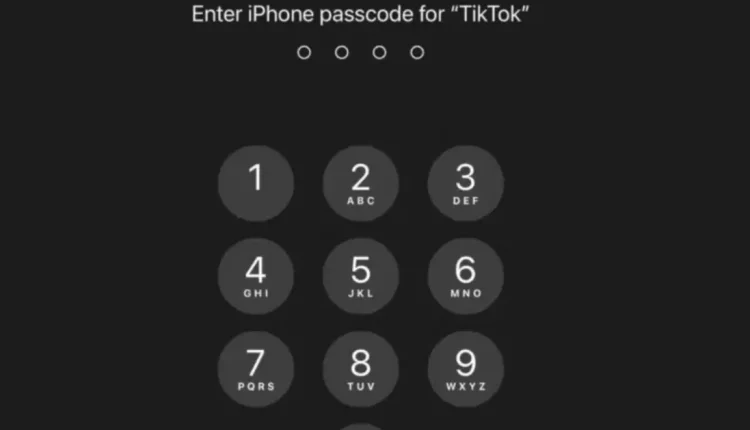Select digit 8 (TUV) on the keypad
Viewport: 750px width, 430px height.
coord(361,368)
